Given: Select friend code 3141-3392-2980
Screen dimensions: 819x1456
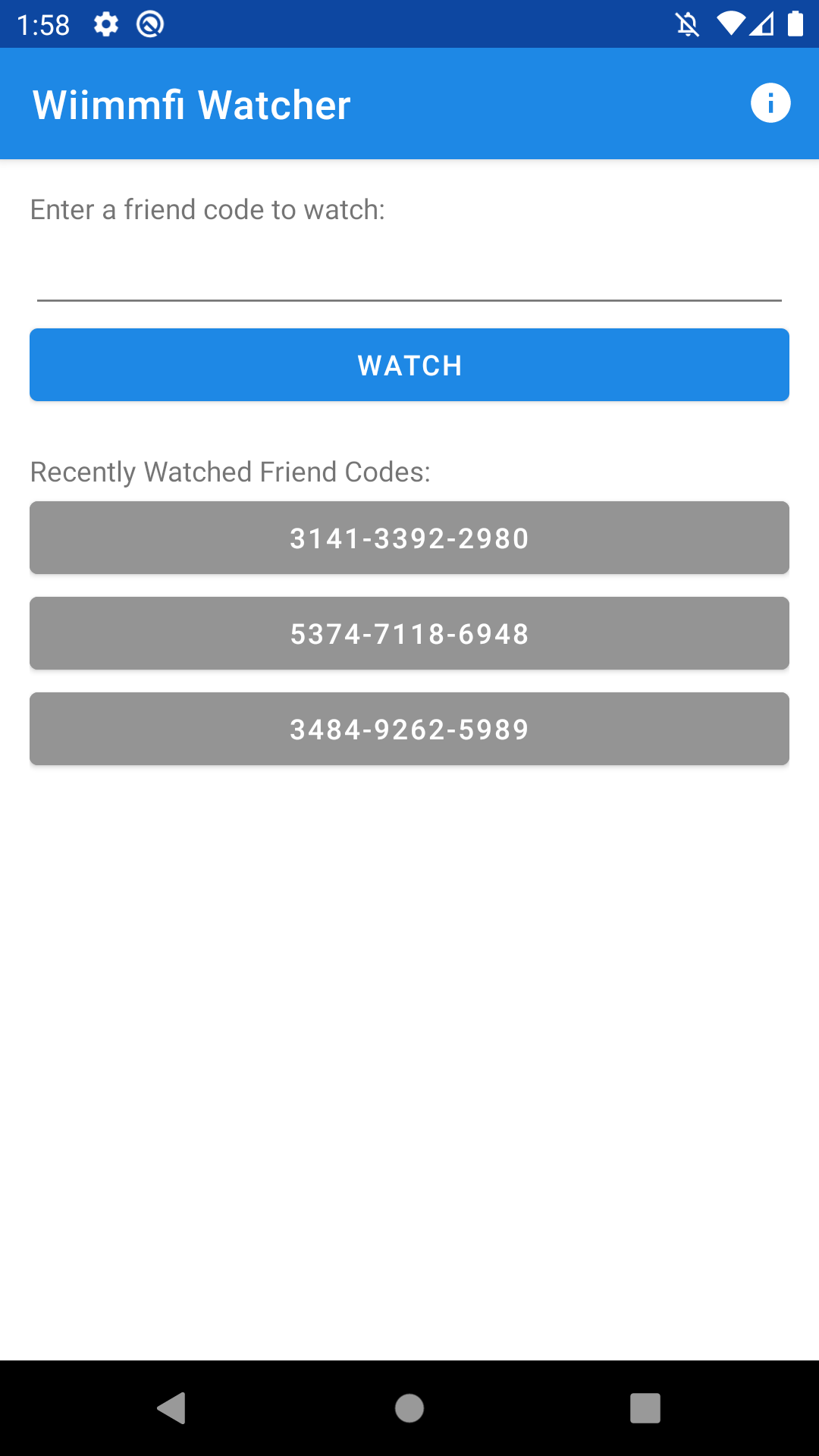Looking at the screenshot, I should pyautogui.click(x=409, y=538).
